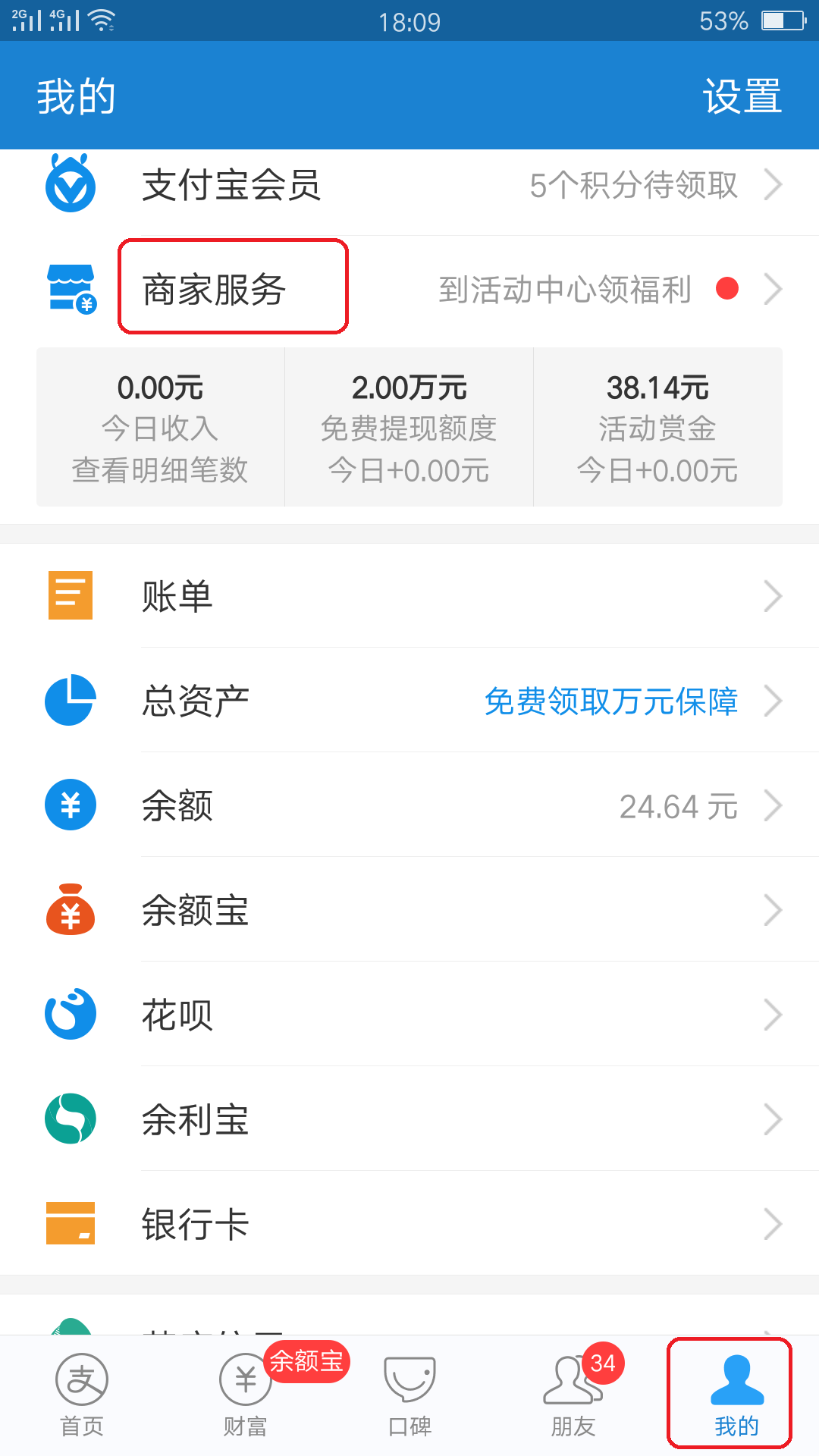Click the 免费领取万元保障 link
The width and height of the screenshot is (819, 1456).
coord(611,701)
